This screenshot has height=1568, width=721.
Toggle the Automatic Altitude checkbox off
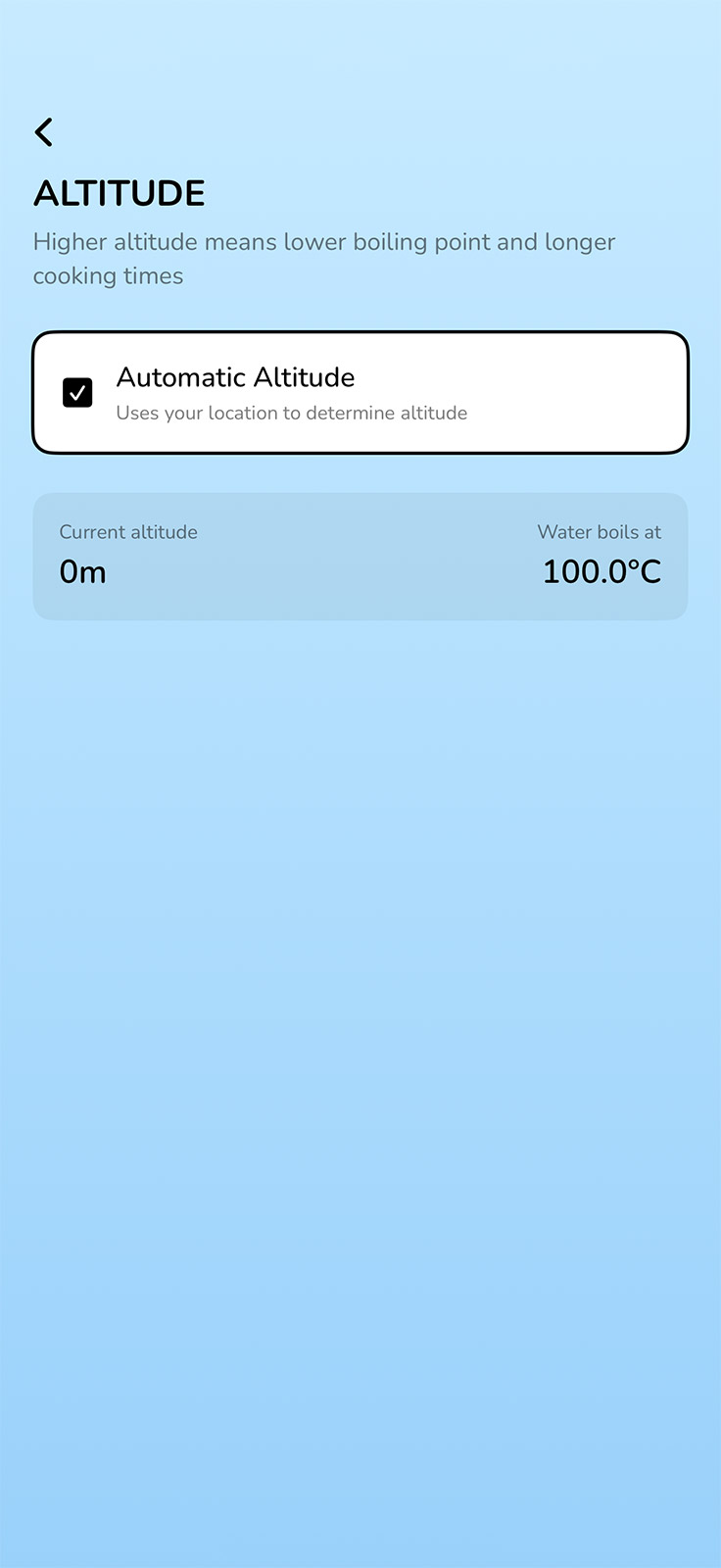point(77,392)
